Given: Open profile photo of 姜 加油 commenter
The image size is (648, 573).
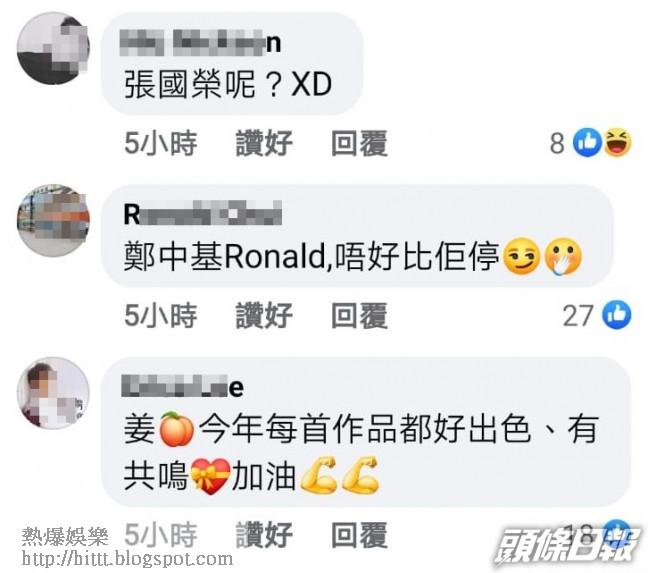Looking at the screenshot, I should (53, 393).
